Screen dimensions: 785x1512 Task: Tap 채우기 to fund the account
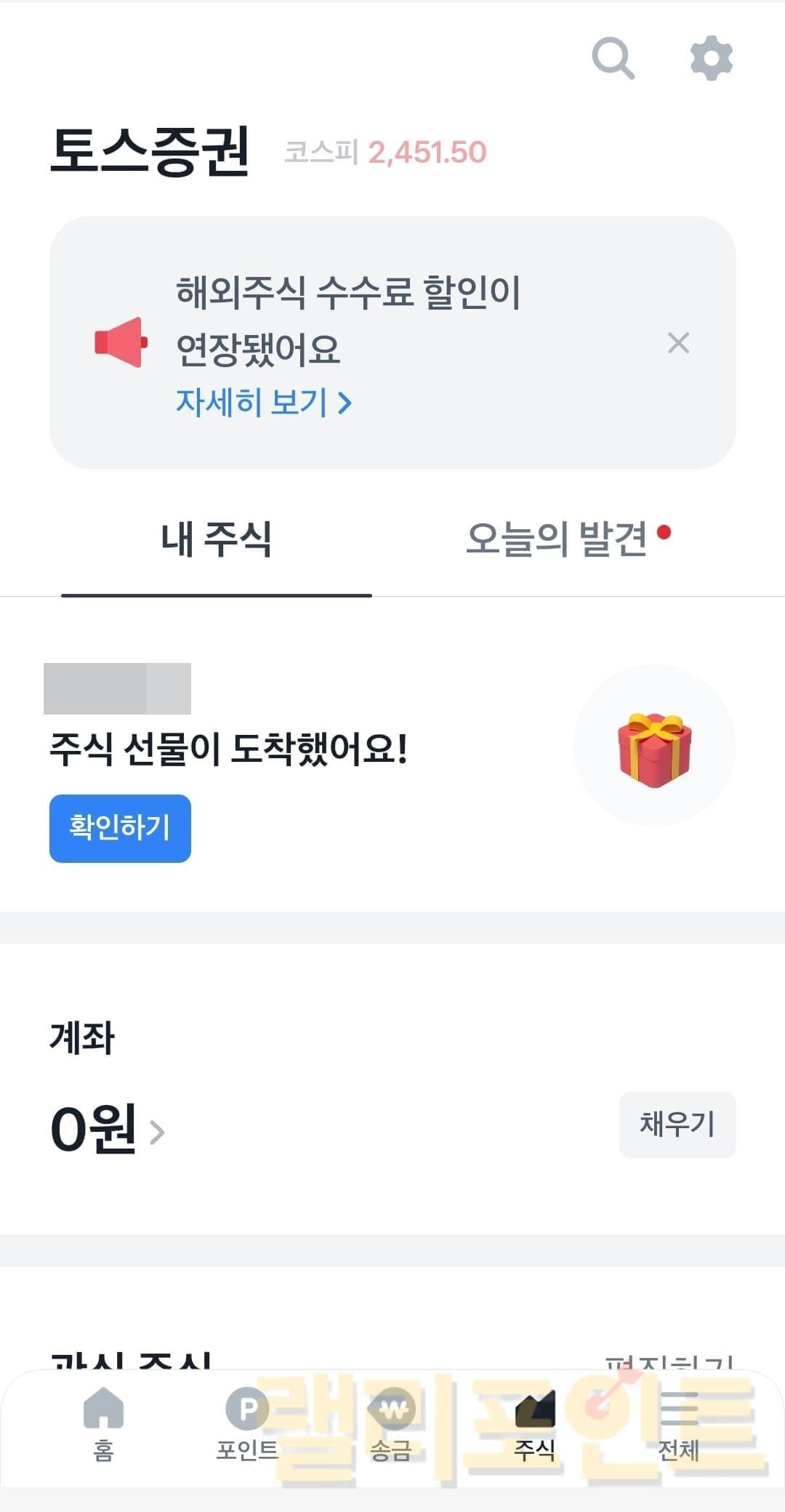677,1124
